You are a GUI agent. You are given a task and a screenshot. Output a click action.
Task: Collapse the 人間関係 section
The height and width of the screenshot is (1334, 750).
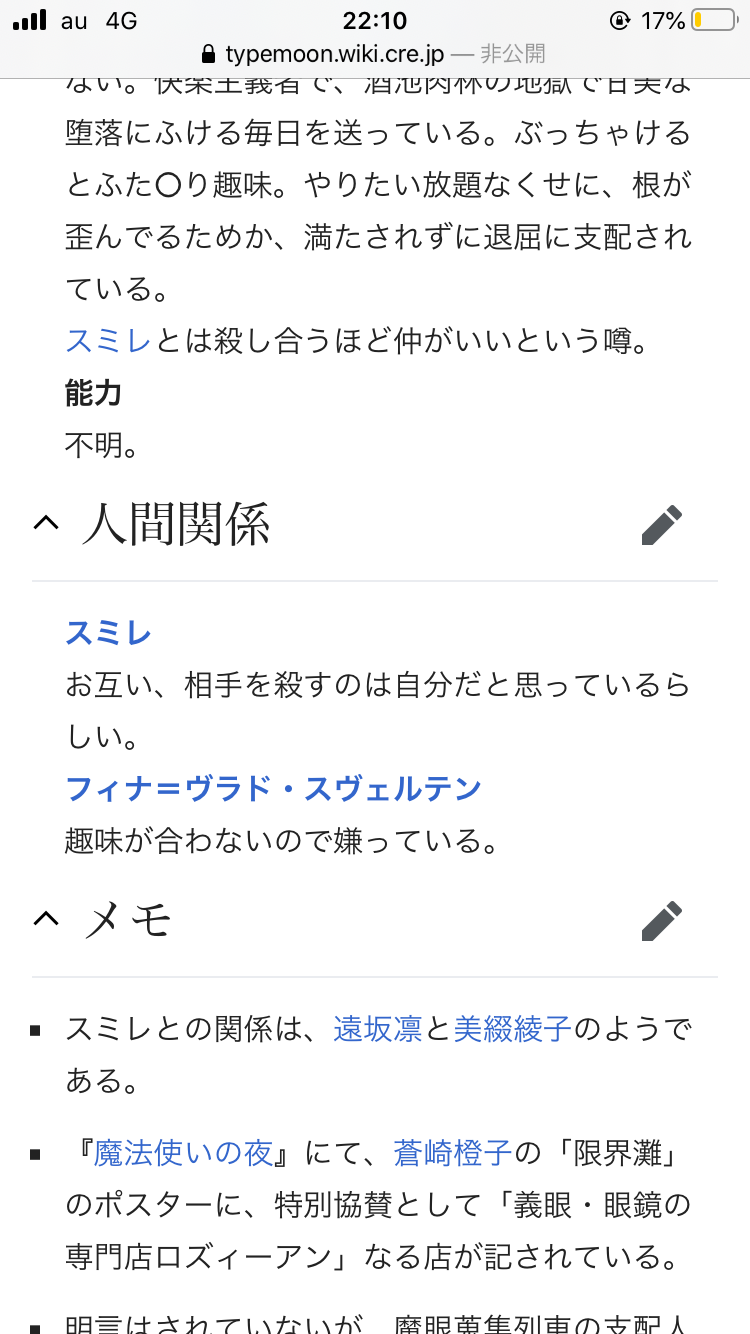pos(46,524)
